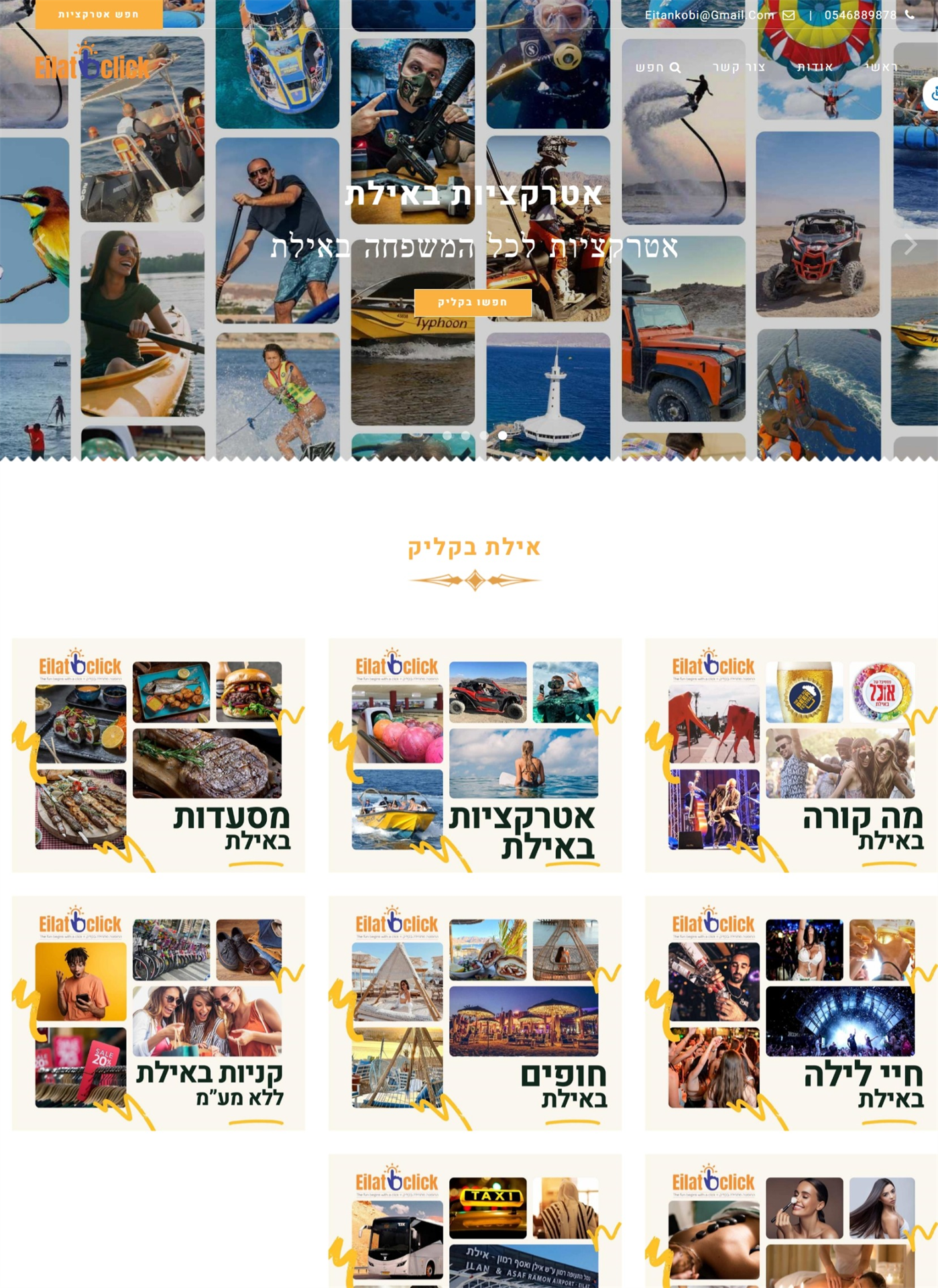Open the Eitankobi@Gmail.Com email link
Image resolution: width=938 pixels, height=1288 pixels.
pos(709,15)
